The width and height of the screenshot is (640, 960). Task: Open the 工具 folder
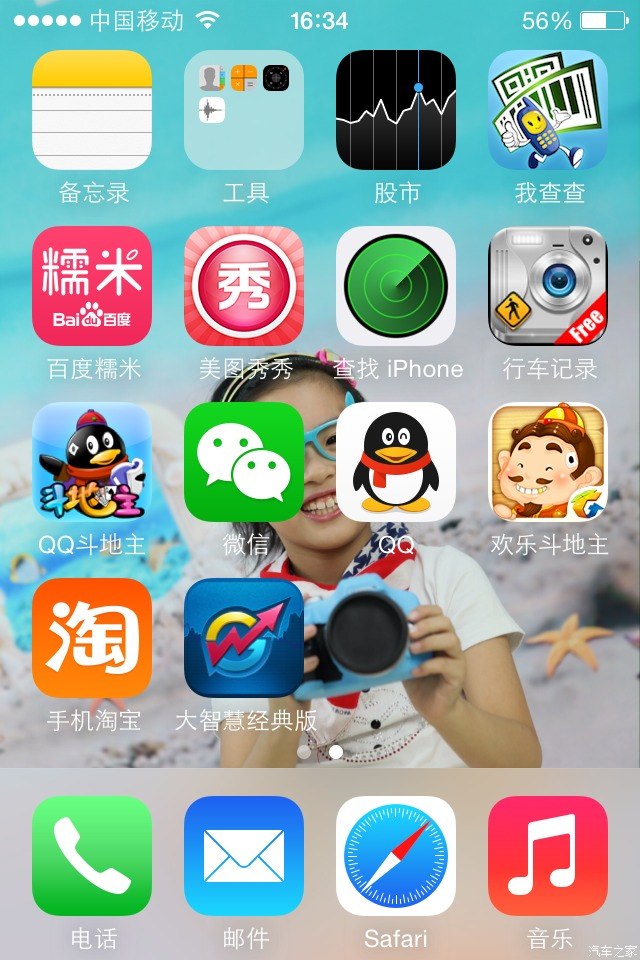(244, 110)
